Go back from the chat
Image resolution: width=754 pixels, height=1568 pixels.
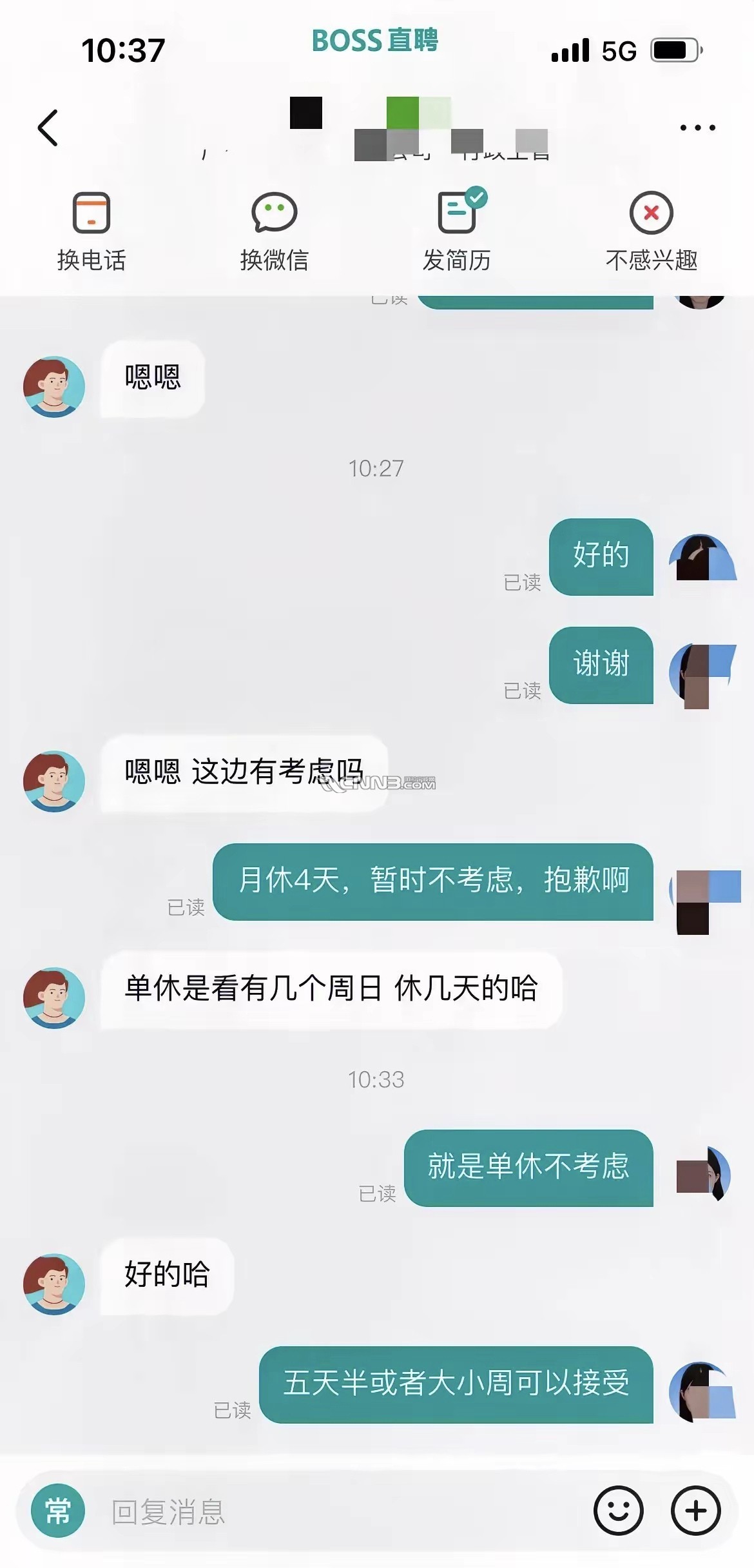click(x=48, y=128)
